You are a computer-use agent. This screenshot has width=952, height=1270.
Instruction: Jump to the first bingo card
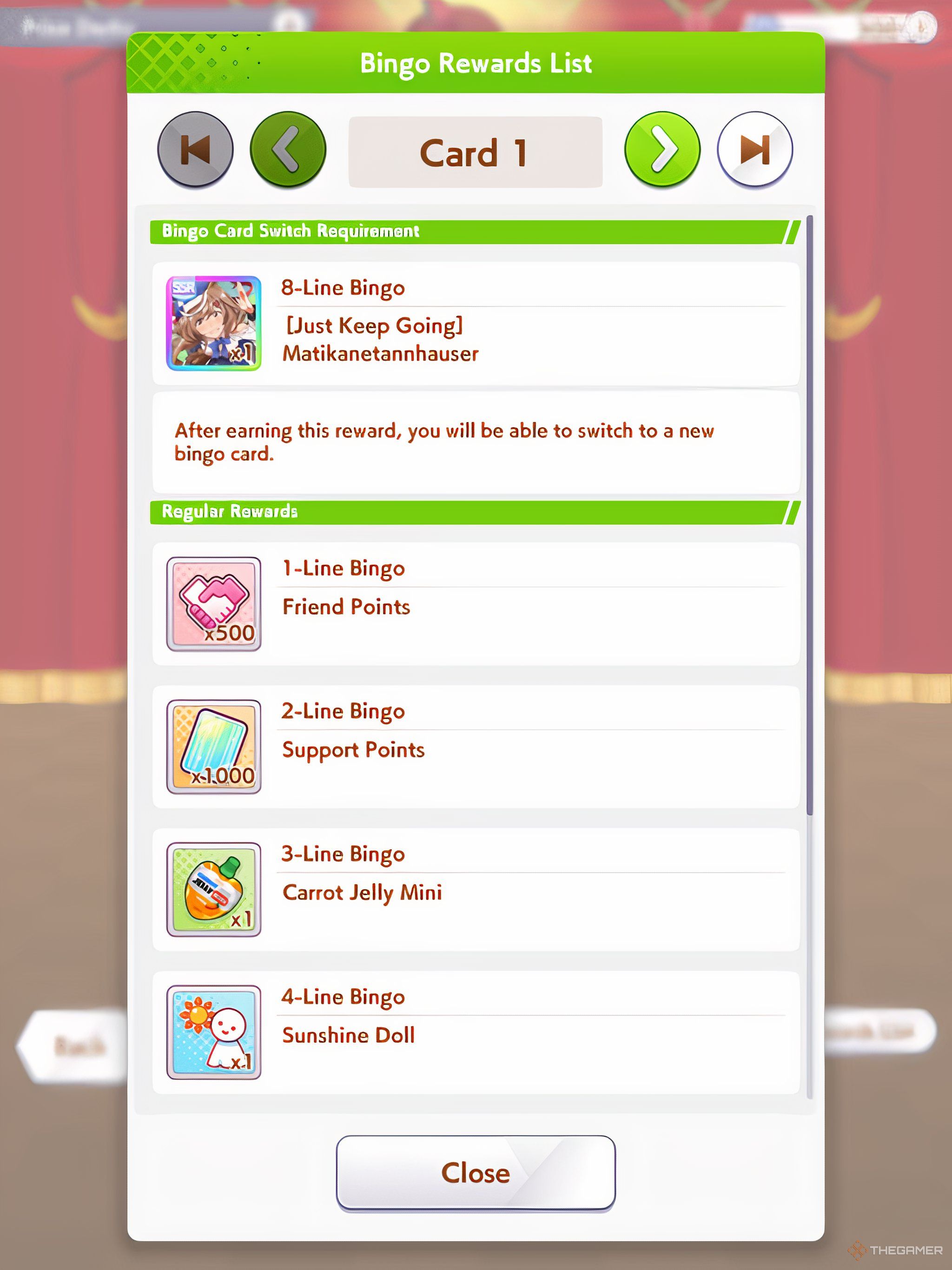(195, 150)
